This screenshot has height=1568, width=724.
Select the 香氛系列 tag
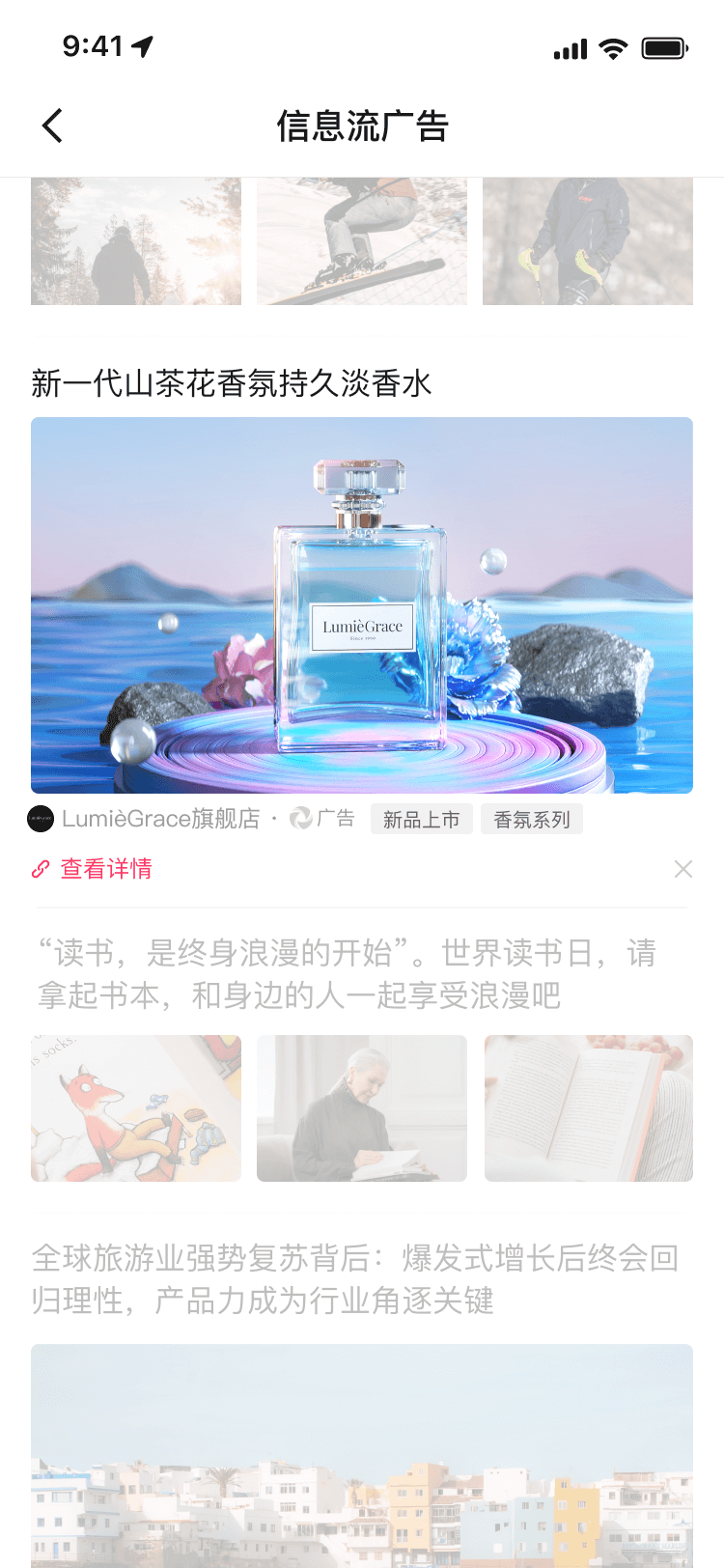pyautogui.click(x=532, y=820)
